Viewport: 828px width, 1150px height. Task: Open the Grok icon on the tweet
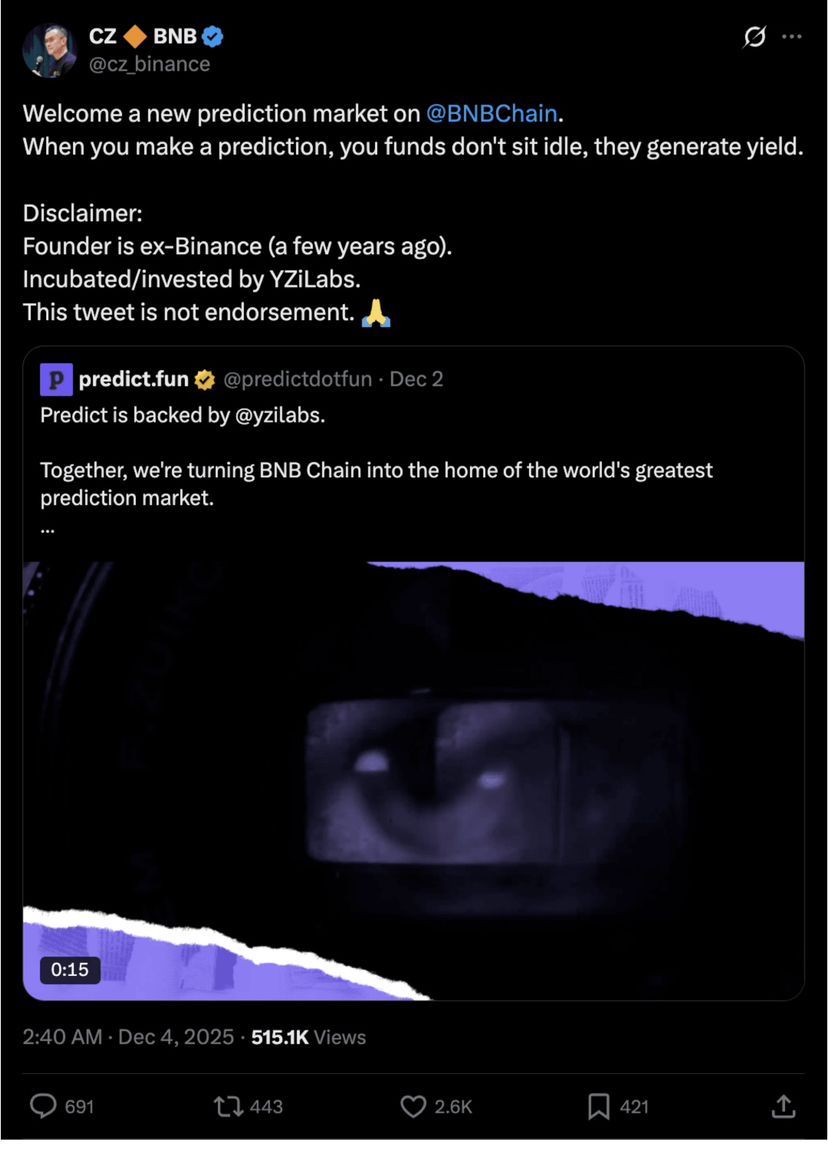coord(754,37)
